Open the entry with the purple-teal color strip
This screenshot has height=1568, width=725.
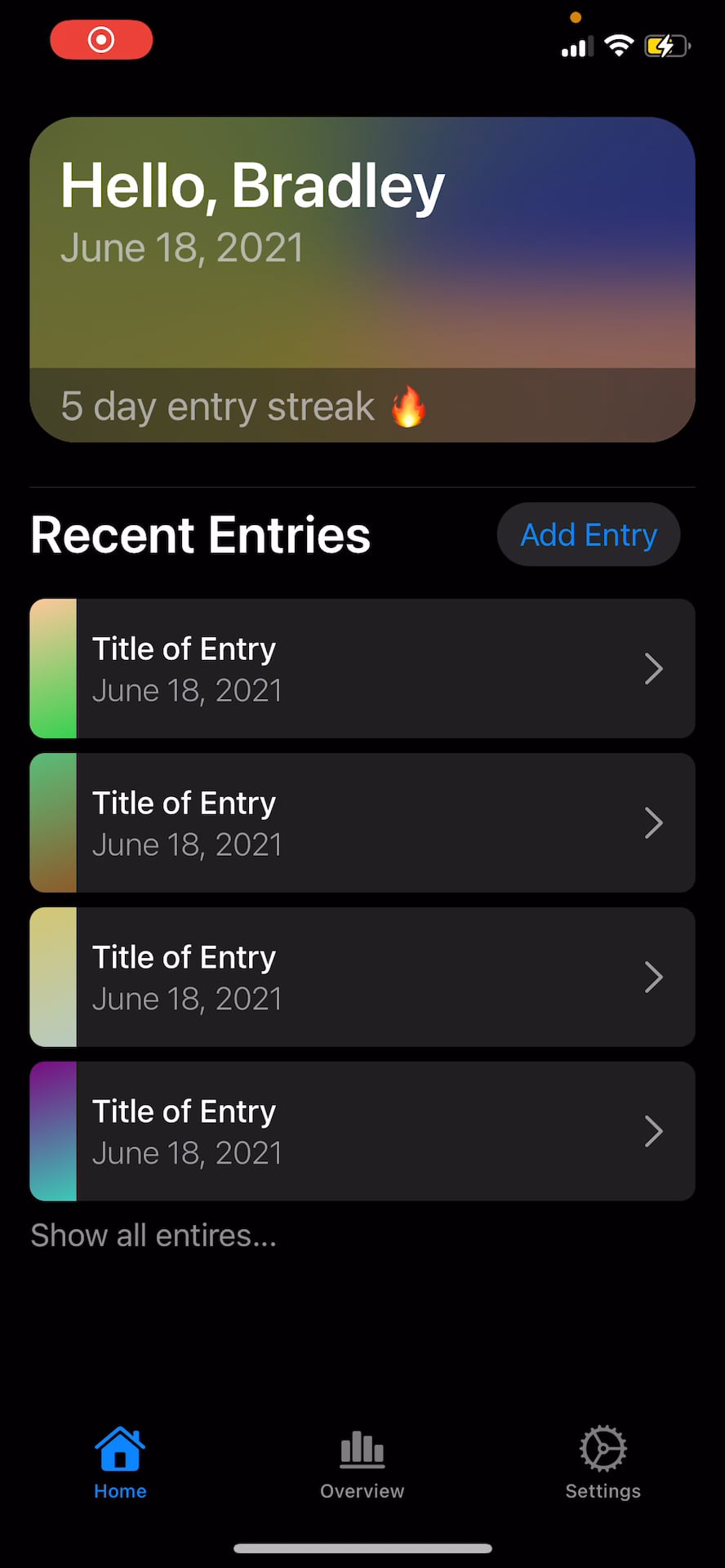pyautogui.click(x=362, y=1131)
